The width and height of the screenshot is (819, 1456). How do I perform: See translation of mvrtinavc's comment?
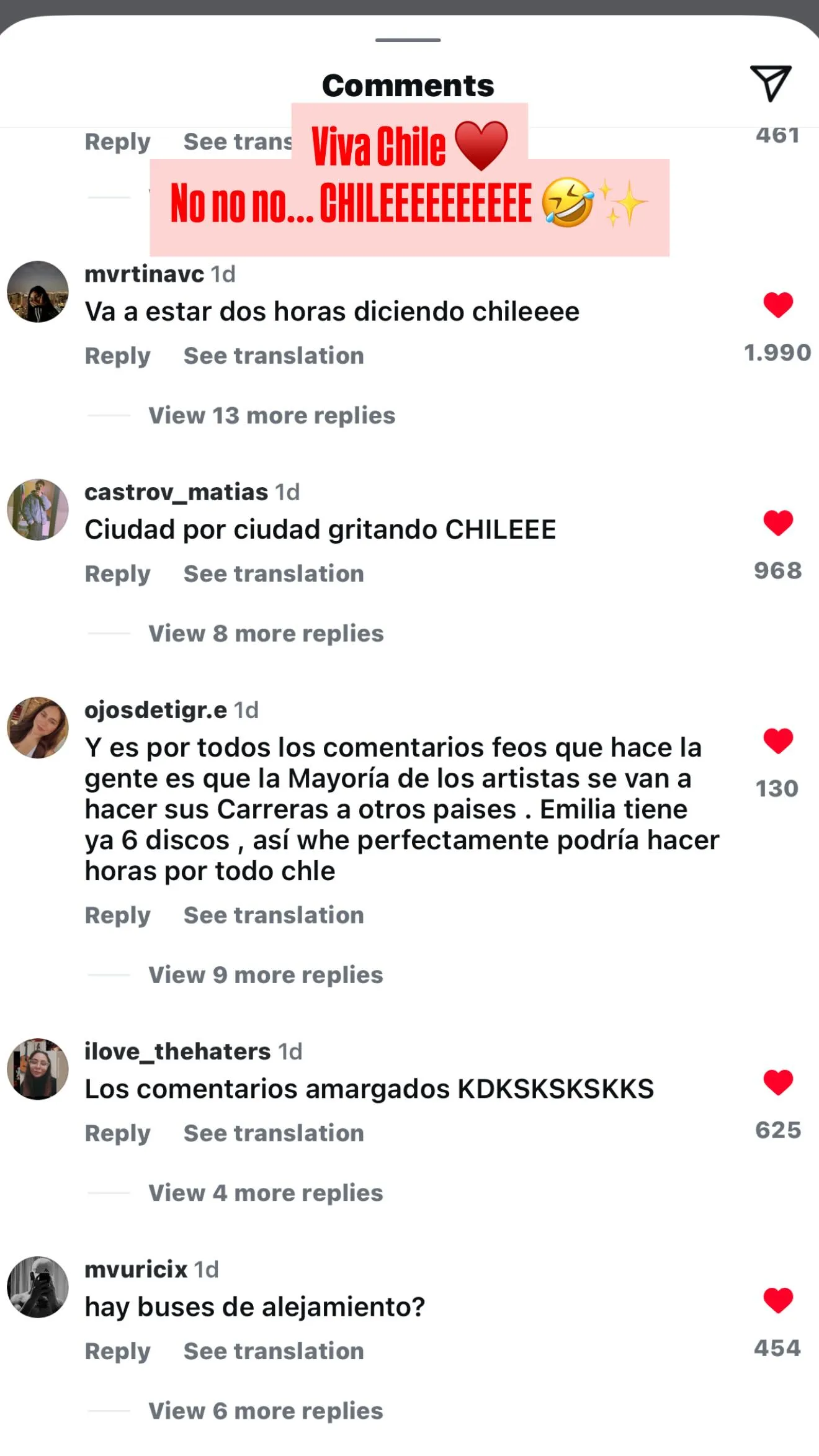click(x=273, y=356)
